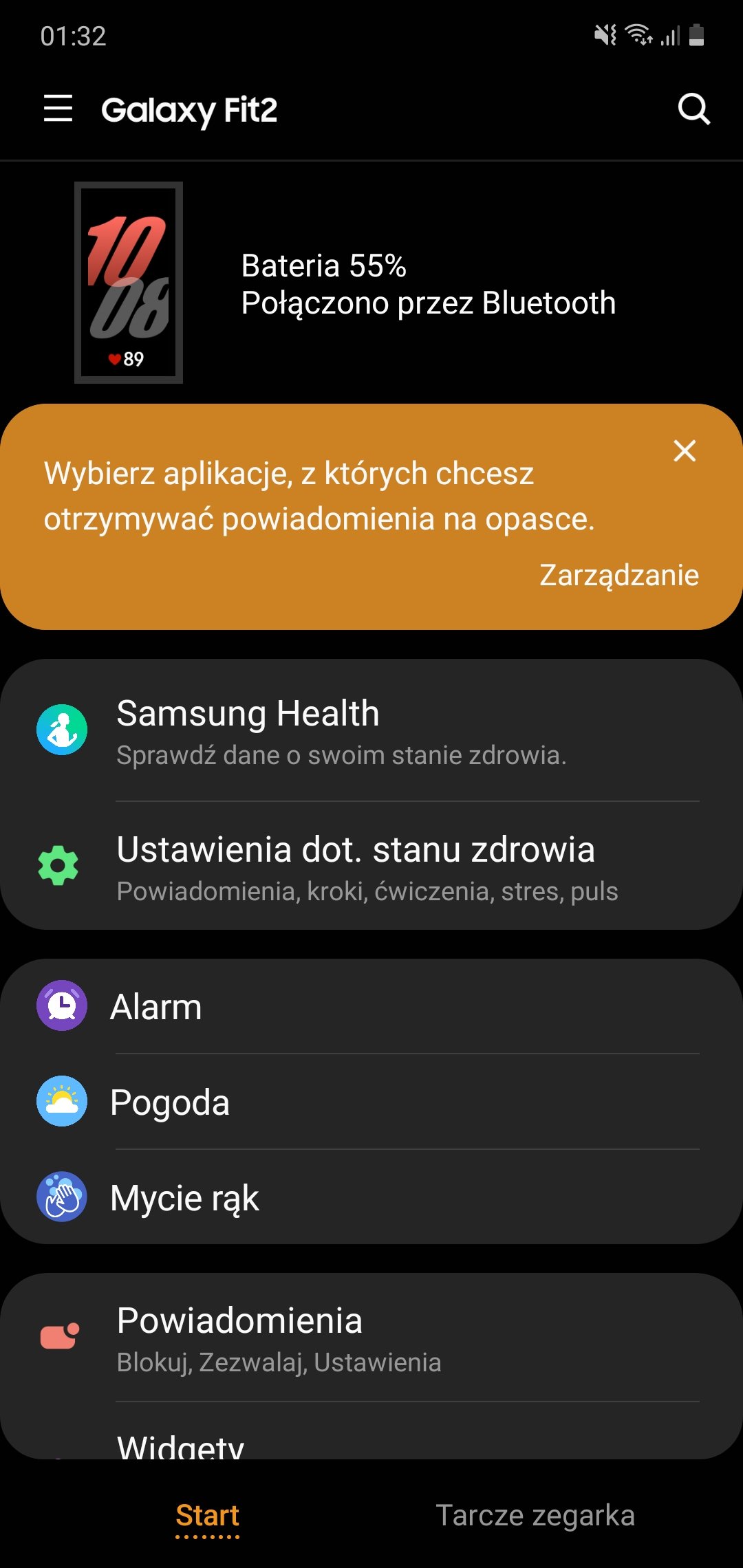Dismiss the orange notification banner
The width and height of the screenshot is (743, 1568).
685,451
